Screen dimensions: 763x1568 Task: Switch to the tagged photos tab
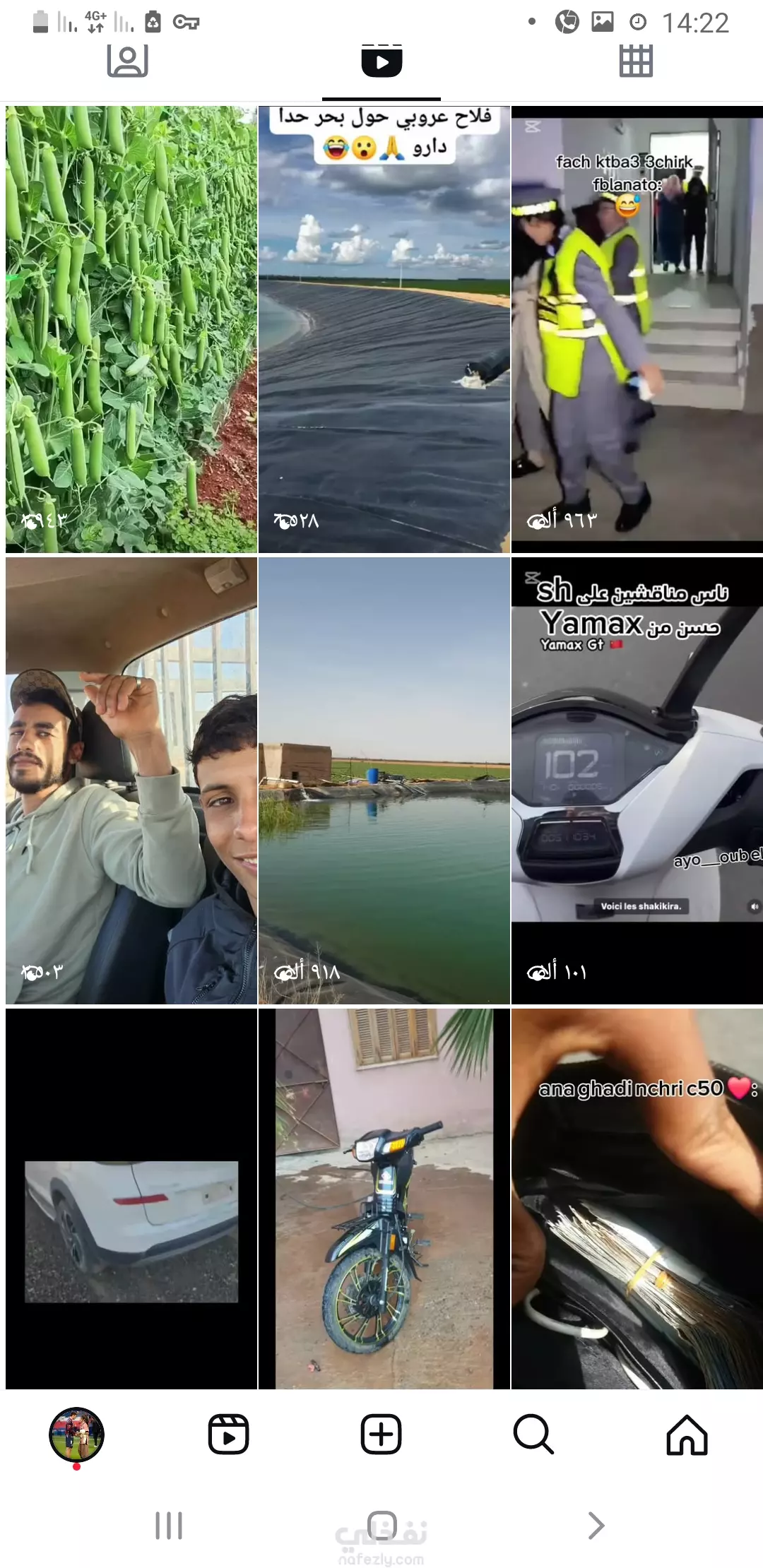pyautogui.click(x=127, y=61)
